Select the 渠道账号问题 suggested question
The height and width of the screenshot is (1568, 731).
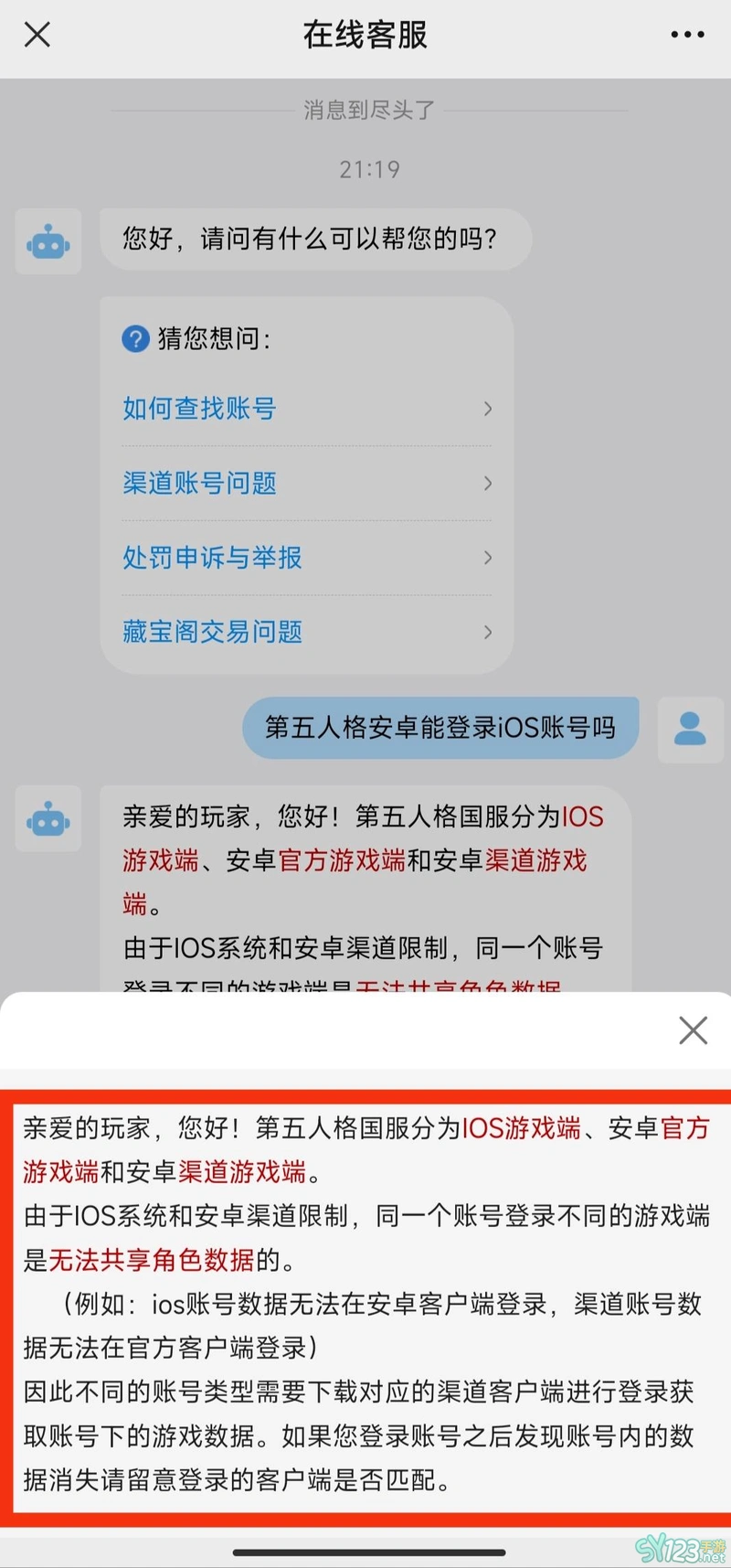click(306, 483)
